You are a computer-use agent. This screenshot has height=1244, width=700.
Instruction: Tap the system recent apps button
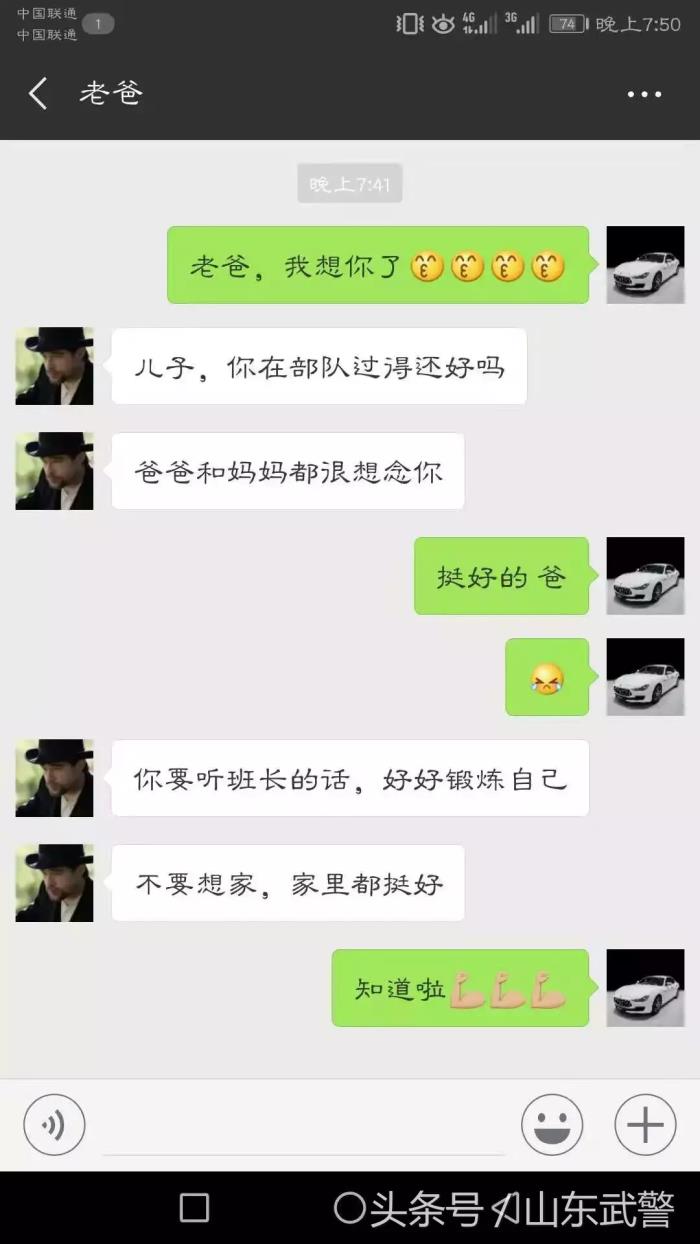pos(194,1208)
